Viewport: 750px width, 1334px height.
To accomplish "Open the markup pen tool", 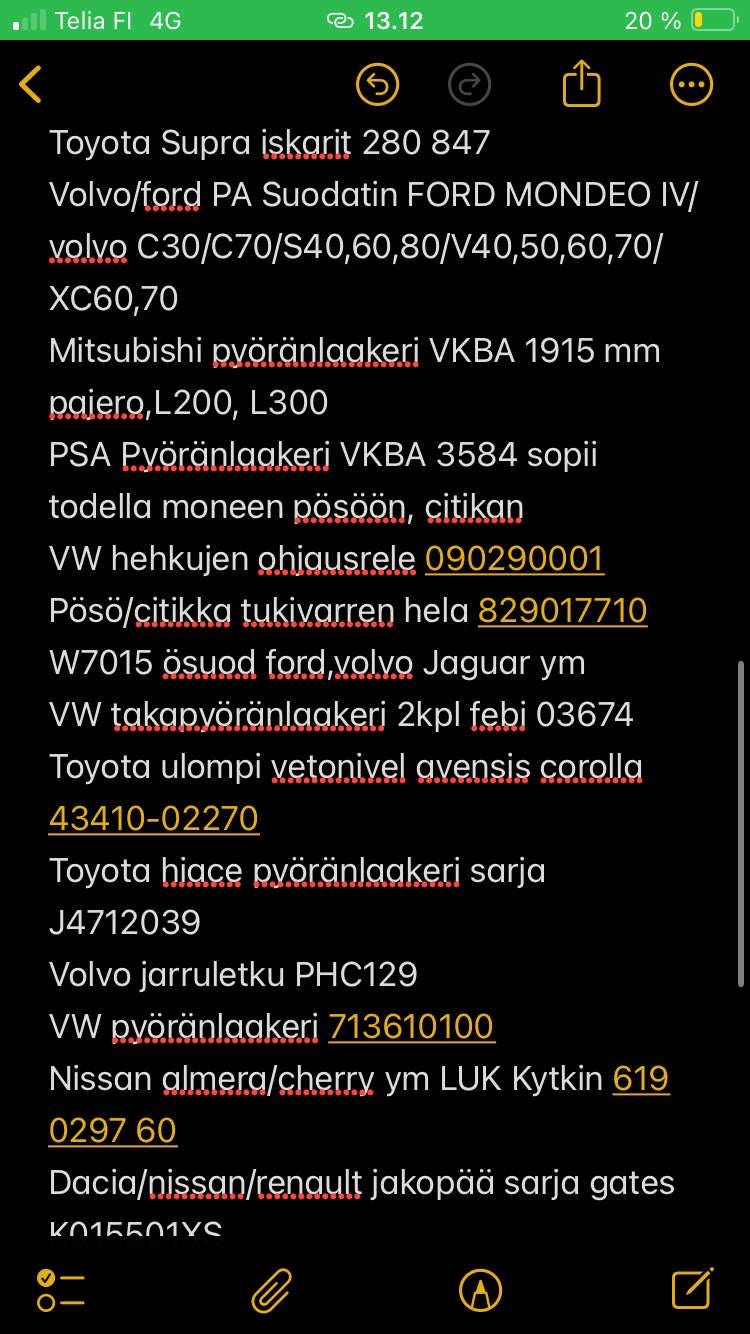I will 480,1290.
